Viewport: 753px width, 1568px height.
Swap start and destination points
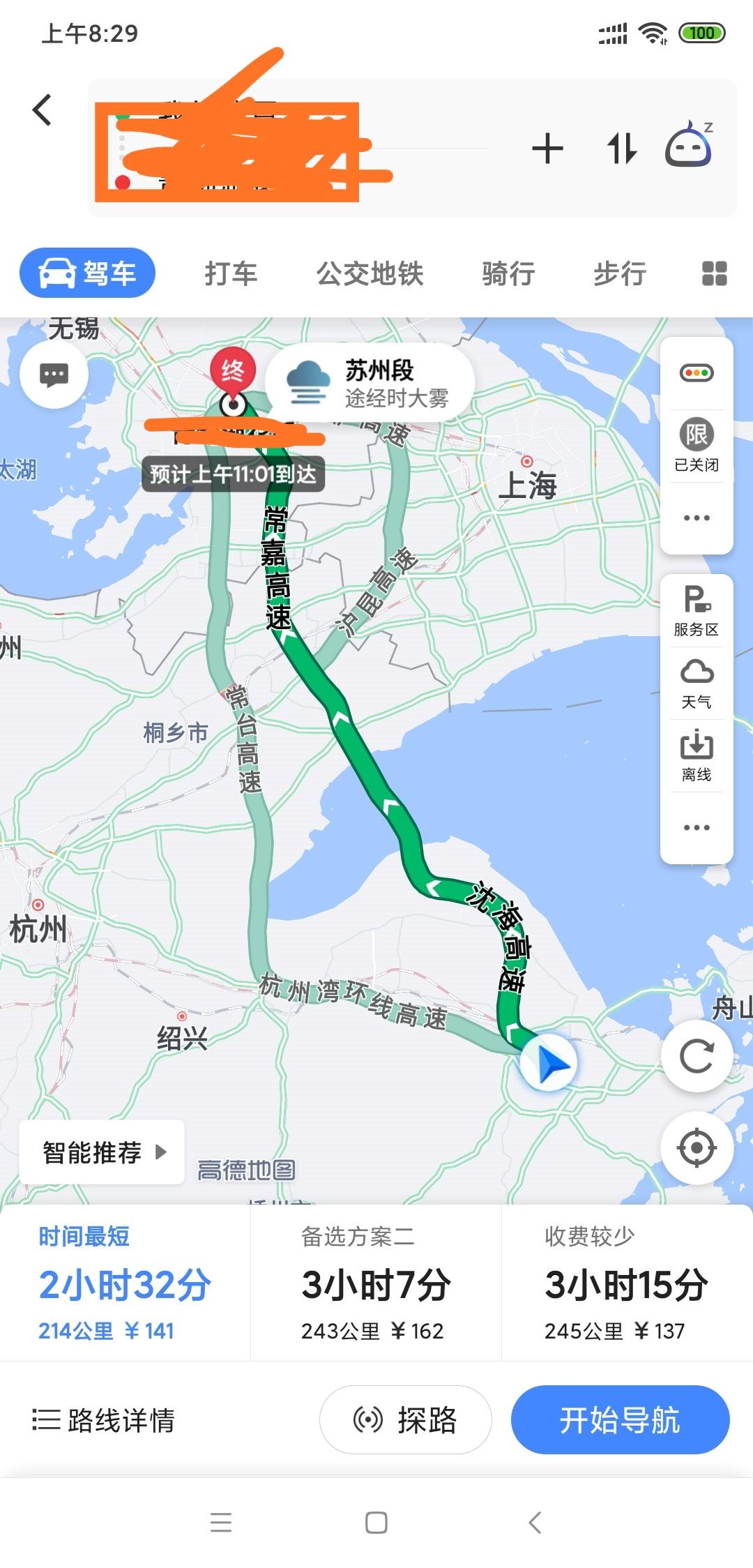click(x=622, y=149)
